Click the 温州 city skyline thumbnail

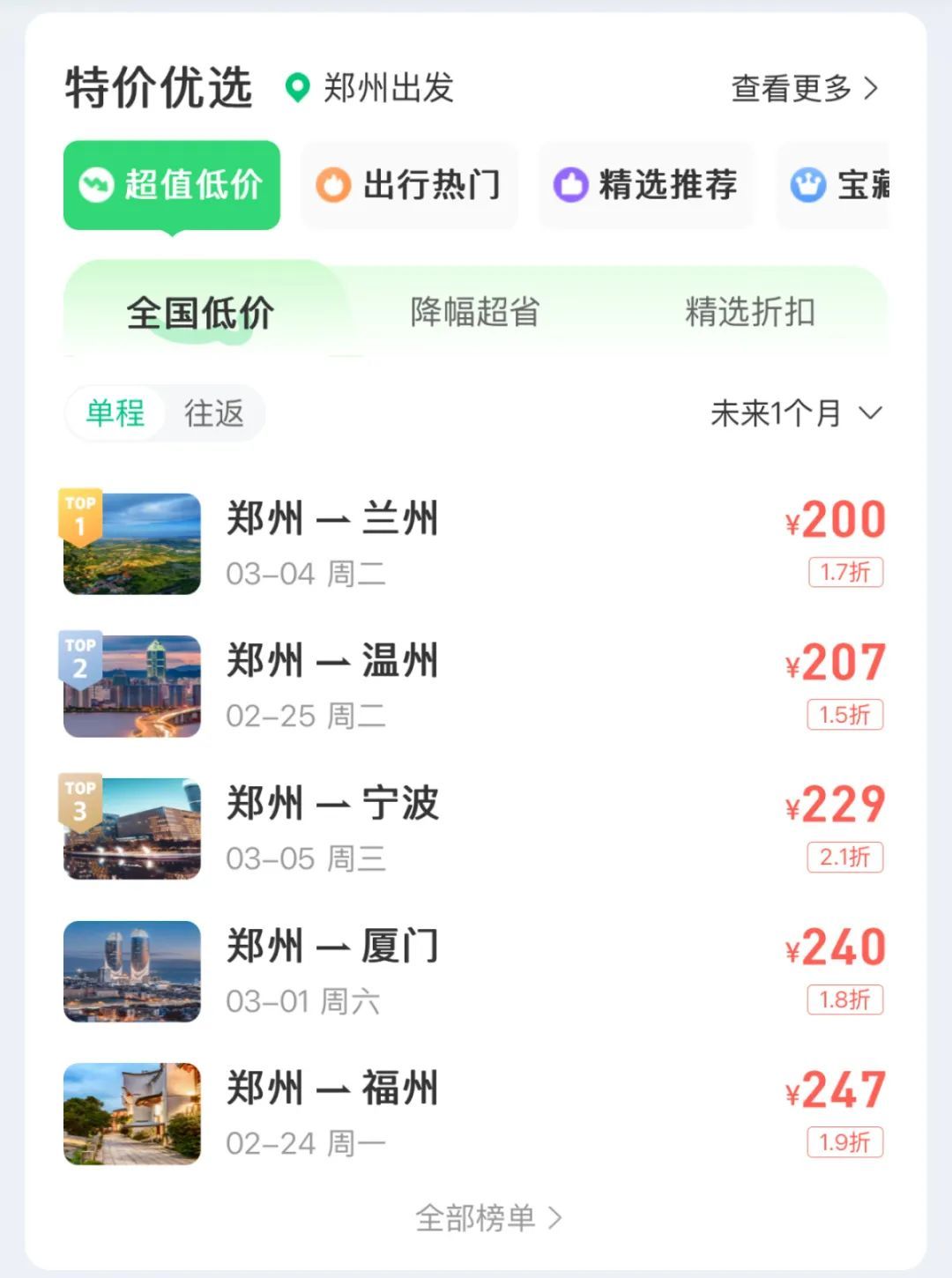tap(131, 684)
